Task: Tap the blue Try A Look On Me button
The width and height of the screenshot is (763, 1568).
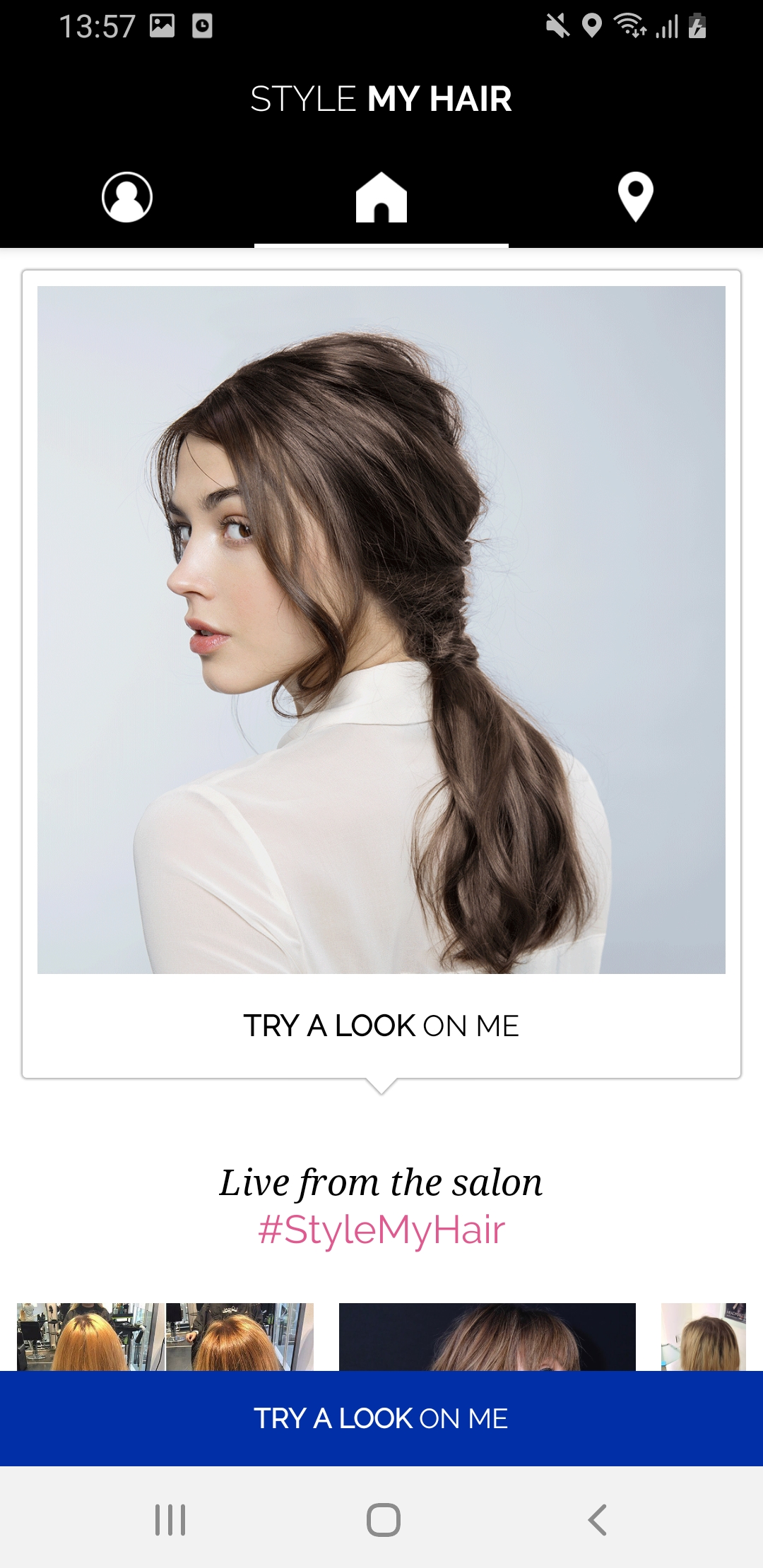Action: click(381, 1418)
